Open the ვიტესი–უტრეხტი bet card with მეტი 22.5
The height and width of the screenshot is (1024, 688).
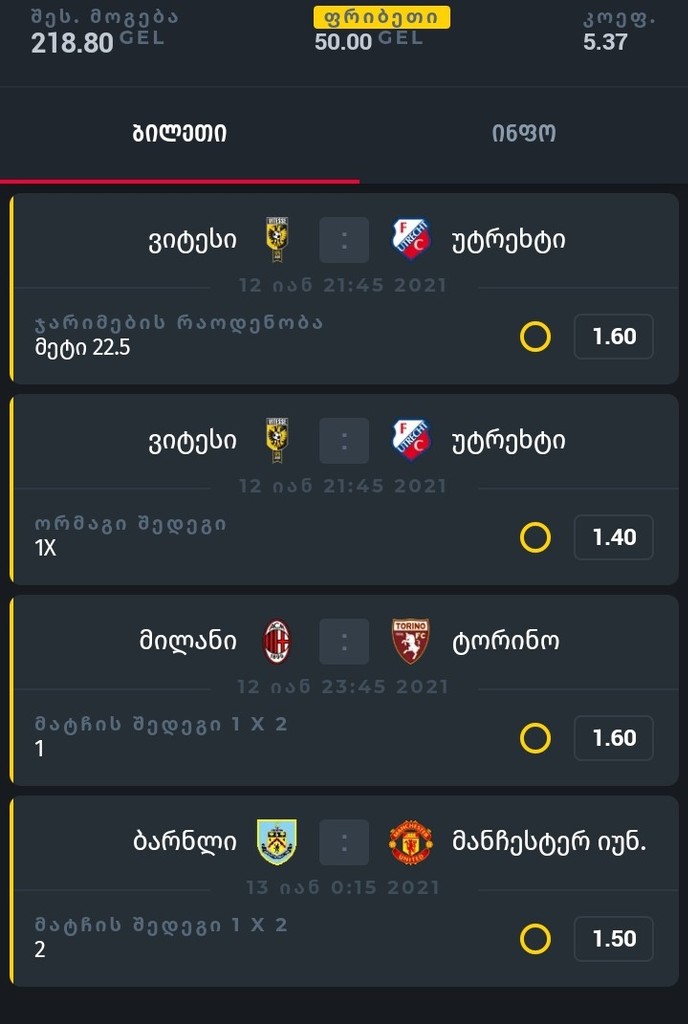point(344,288)
